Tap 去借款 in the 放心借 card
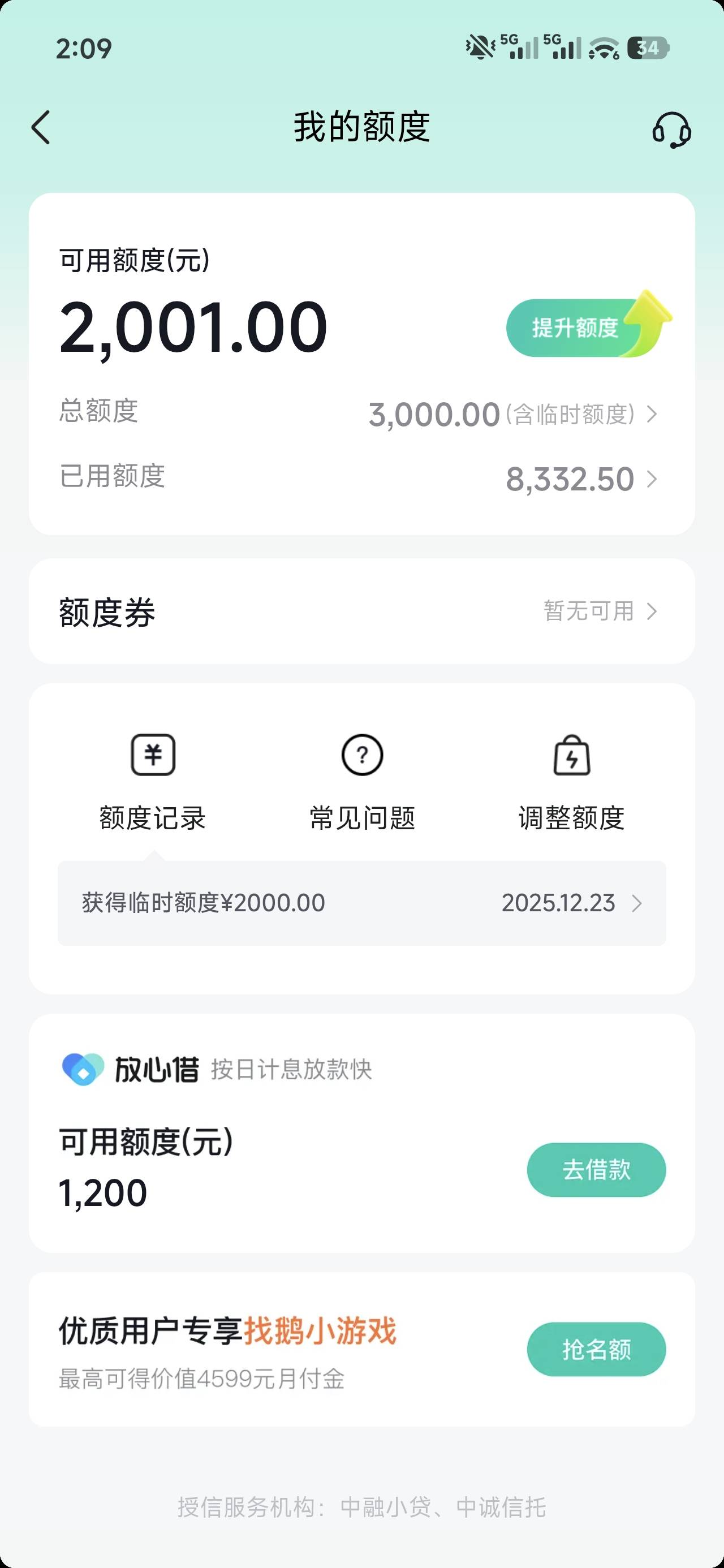724x1568 pixels. coord(596,1170)
